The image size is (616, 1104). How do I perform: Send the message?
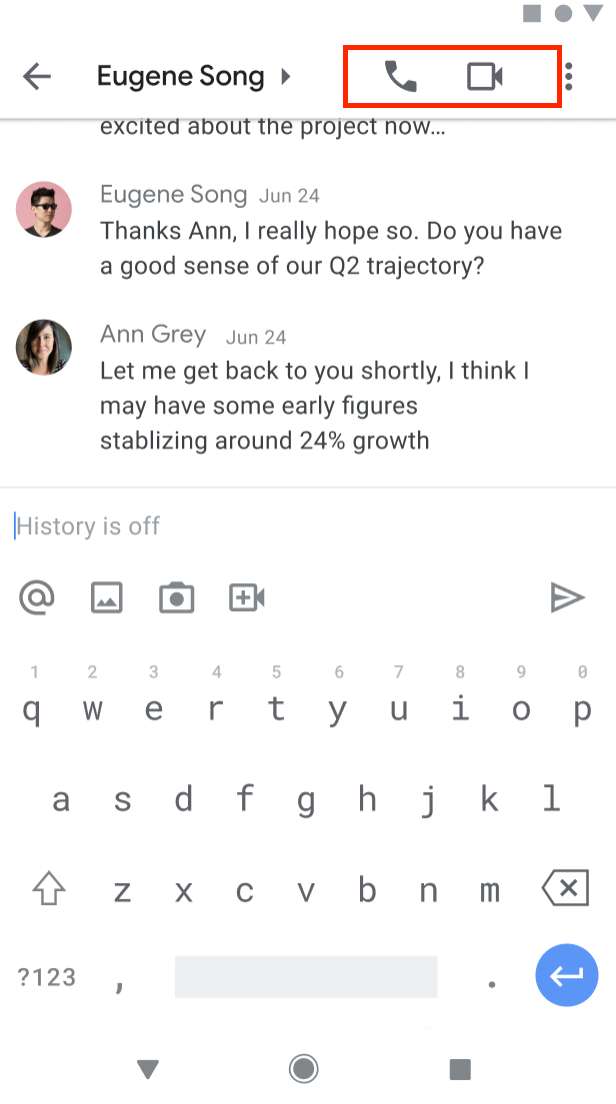pyautogui.click(x=567, y=598)
